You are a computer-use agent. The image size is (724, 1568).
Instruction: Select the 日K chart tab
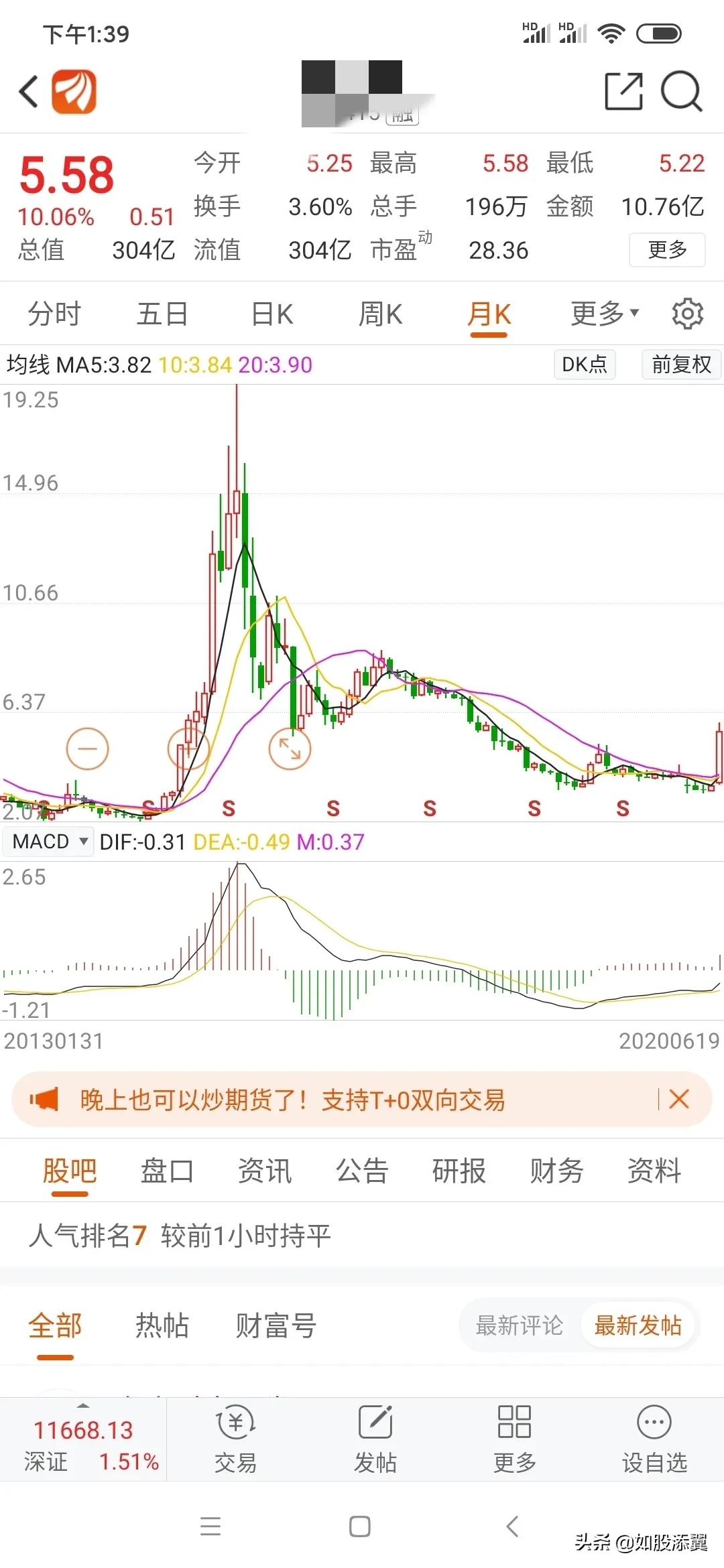(272, 314)
